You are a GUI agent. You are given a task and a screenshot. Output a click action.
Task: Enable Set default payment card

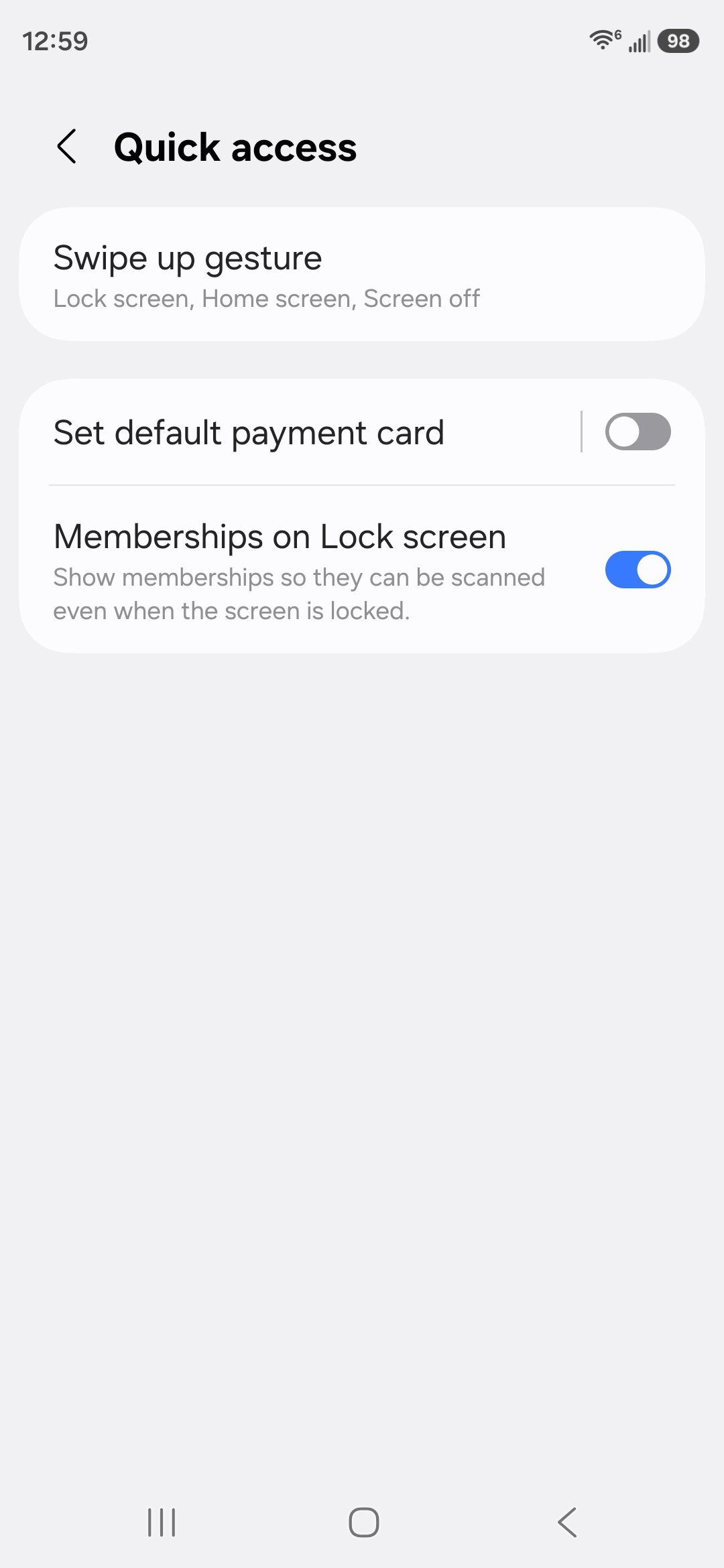[638, 432]
